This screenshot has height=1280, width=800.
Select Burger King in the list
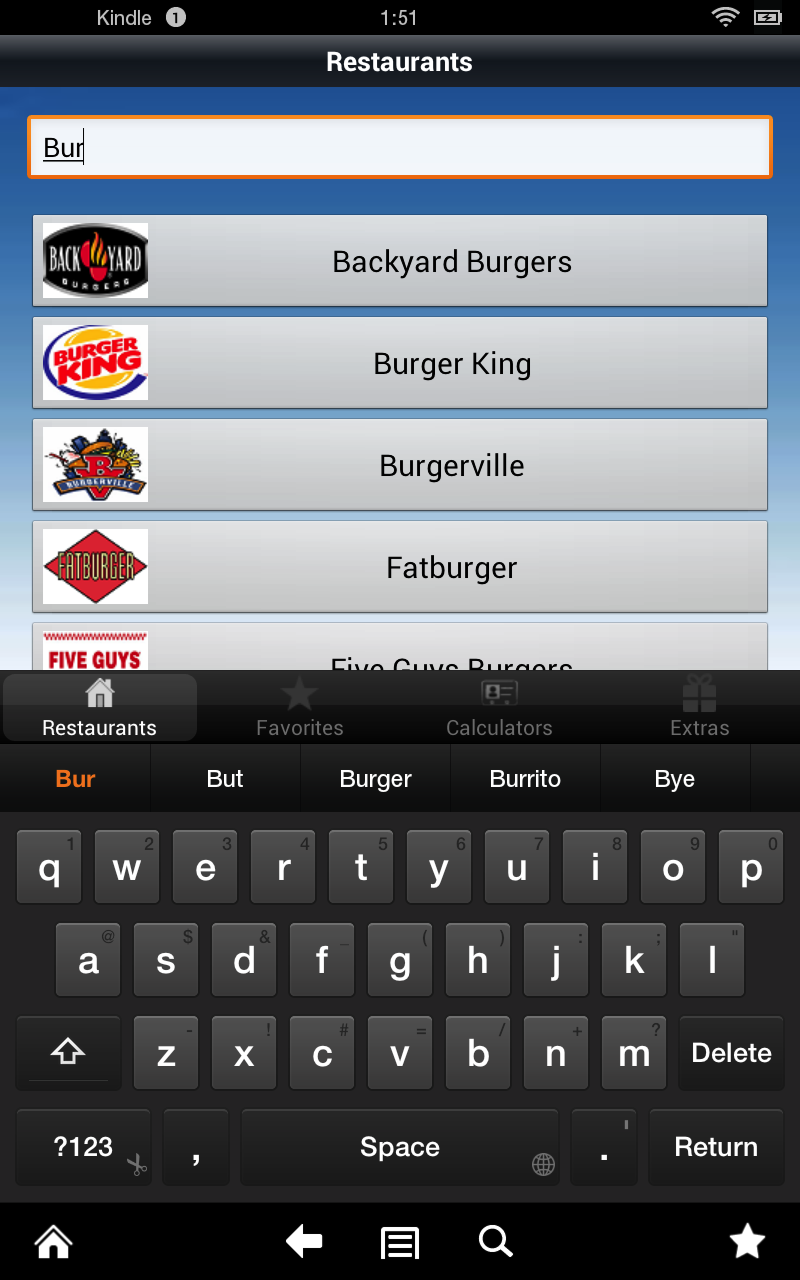pyautogui.click(x=400, y=363)
